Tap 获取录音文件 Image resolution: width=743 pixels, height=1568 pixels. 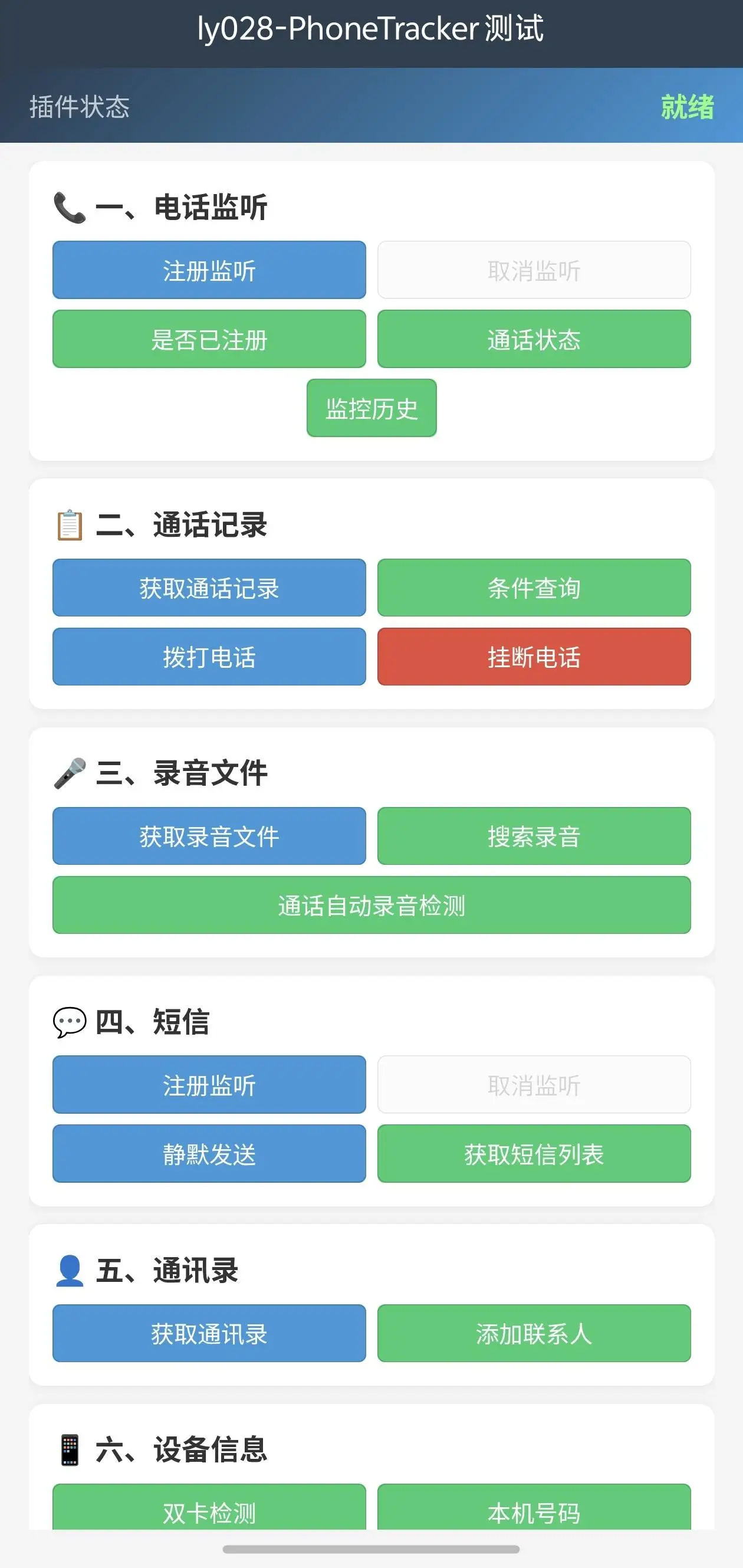[209, 836]
